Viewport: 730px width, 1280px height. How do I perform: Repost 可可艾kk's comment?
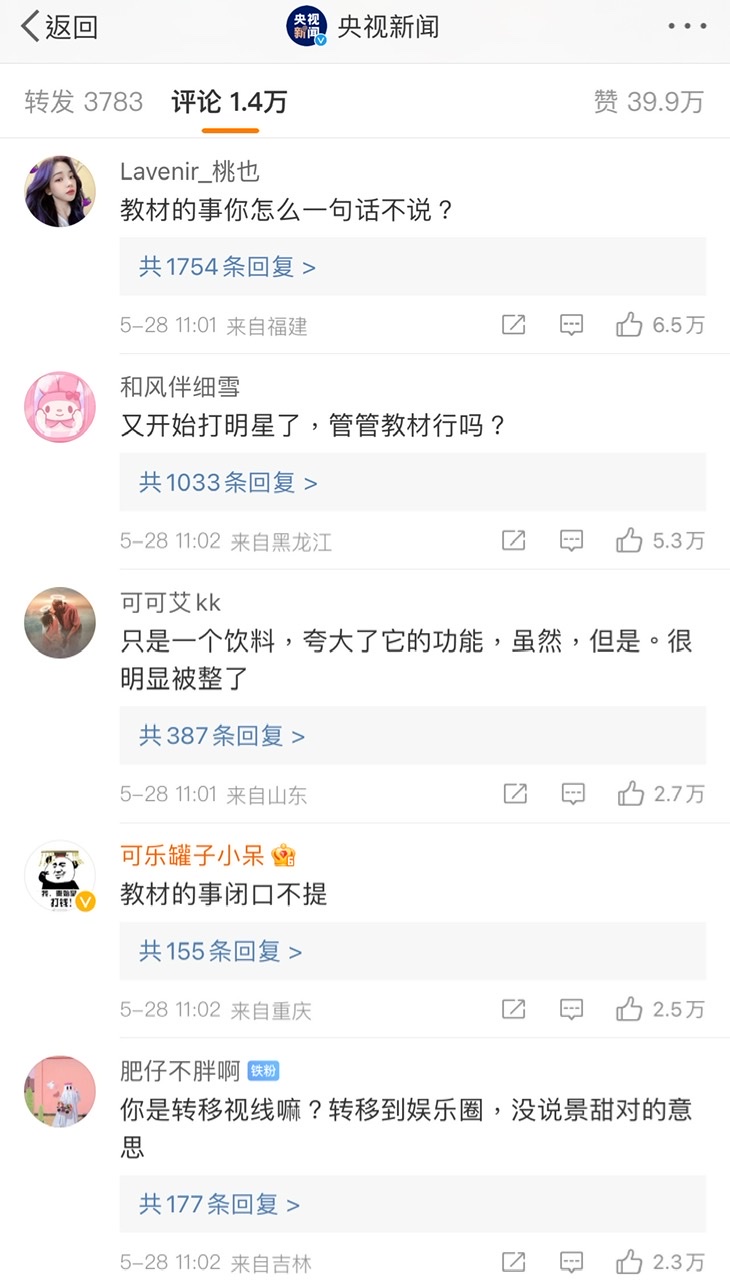point(514,794)
